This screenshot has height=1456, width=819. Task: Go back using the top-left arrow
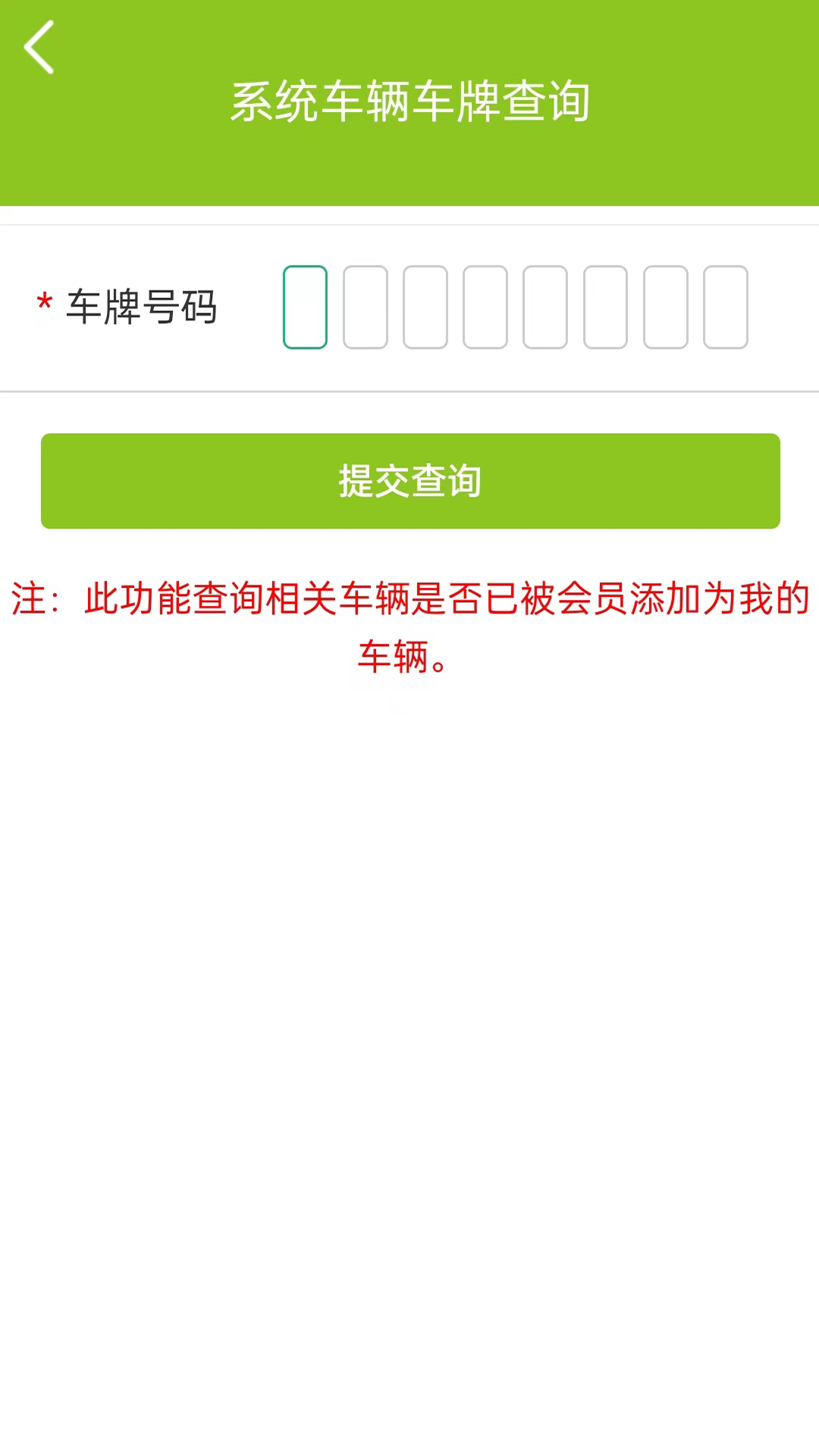39,47
